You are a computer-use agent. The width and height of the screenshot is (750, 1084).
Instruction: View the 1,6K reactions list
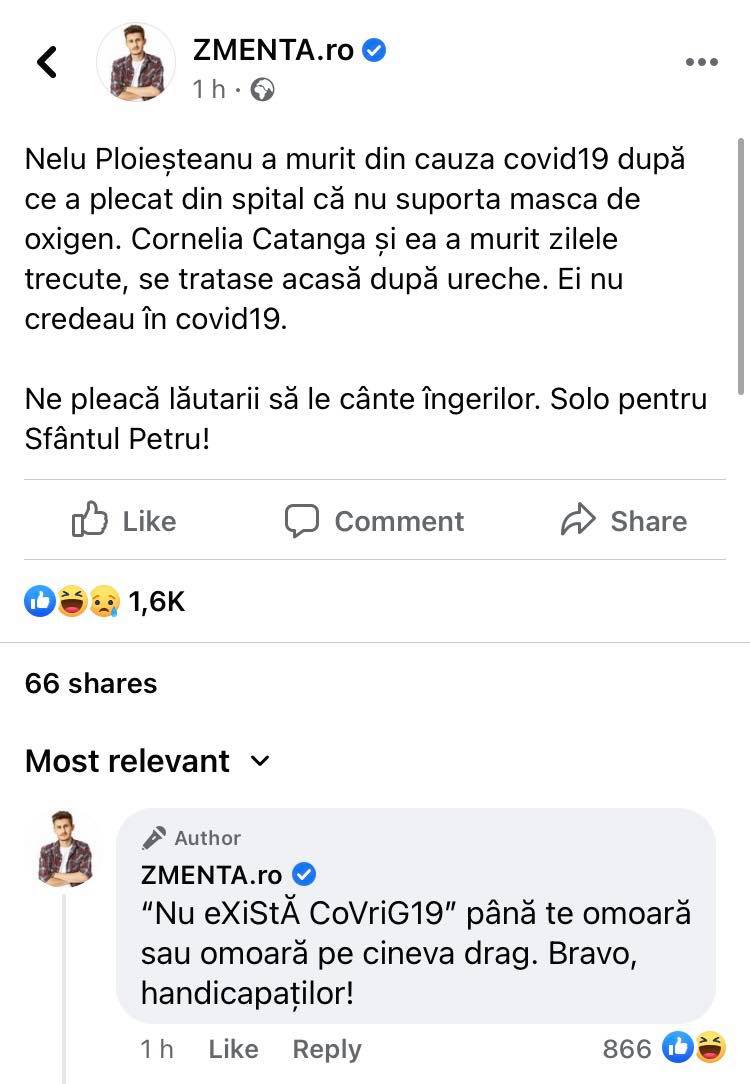click(x=105, y=600)
